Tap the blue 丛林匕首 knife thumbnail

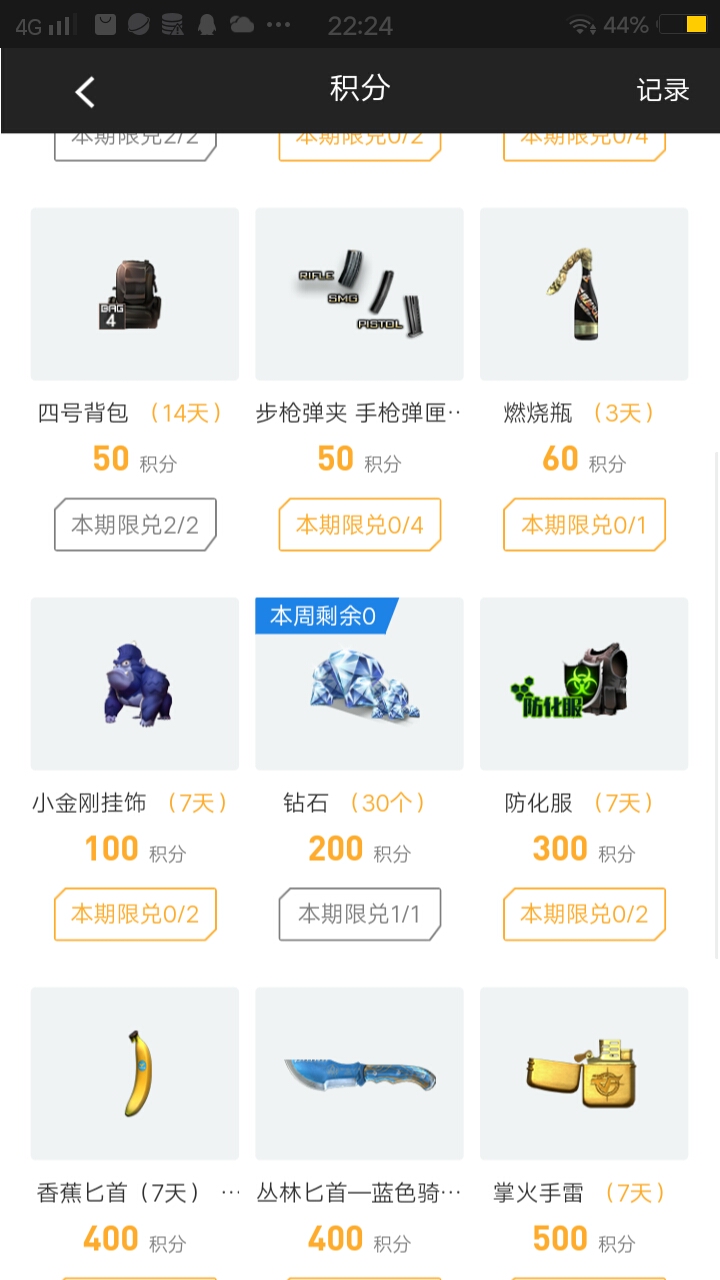[x=359, y=1073]
